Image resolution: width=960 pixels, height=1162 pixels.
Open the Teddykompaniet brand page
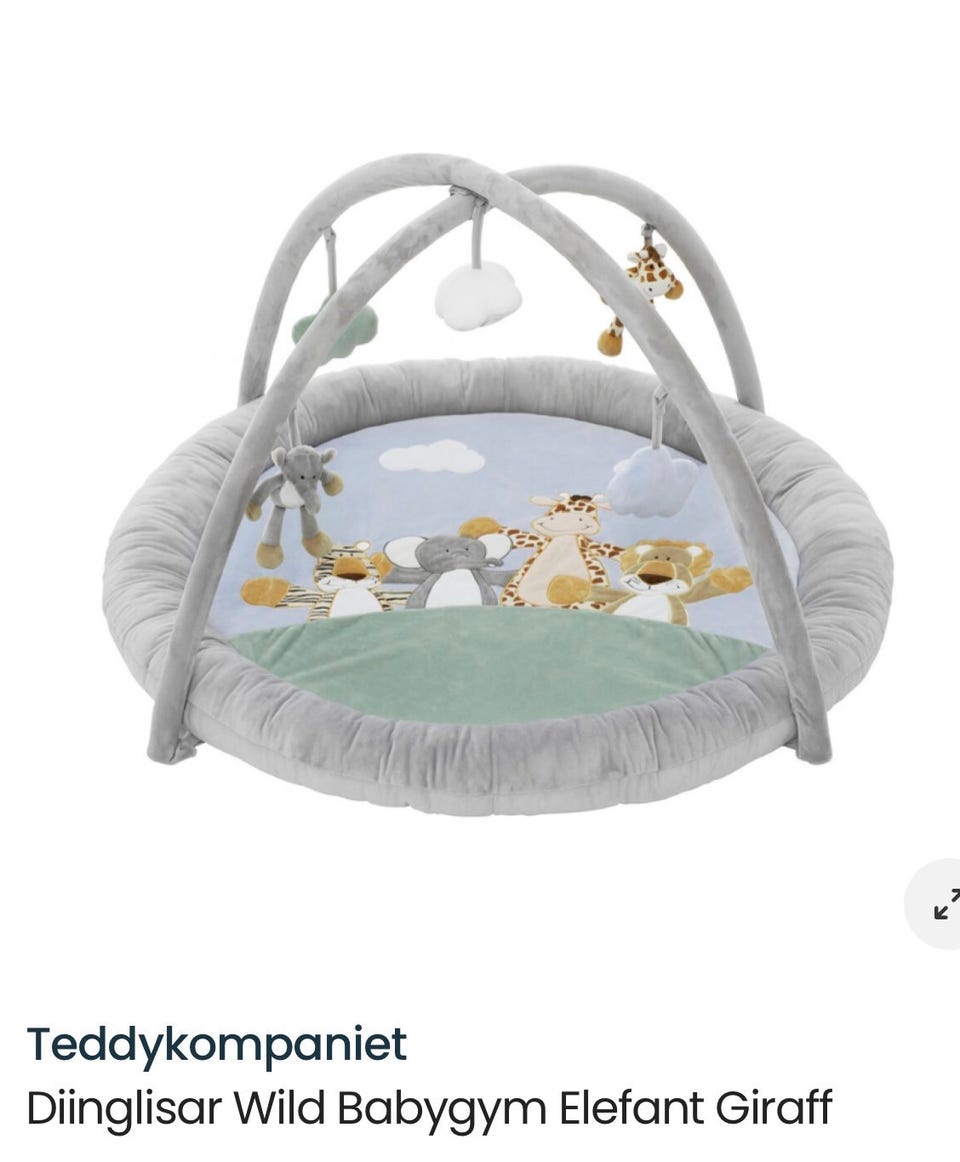pos(217,1044)
